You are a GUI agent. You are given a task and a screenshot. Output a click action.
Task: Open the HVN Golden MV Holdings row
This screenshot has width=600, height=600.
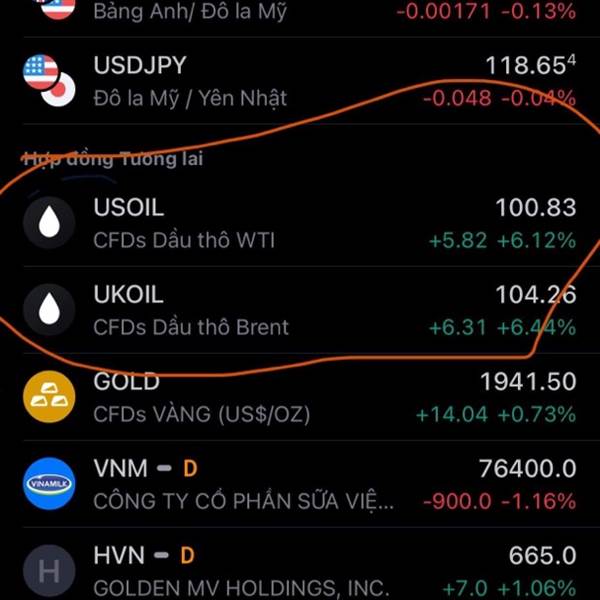pos(300,564)
